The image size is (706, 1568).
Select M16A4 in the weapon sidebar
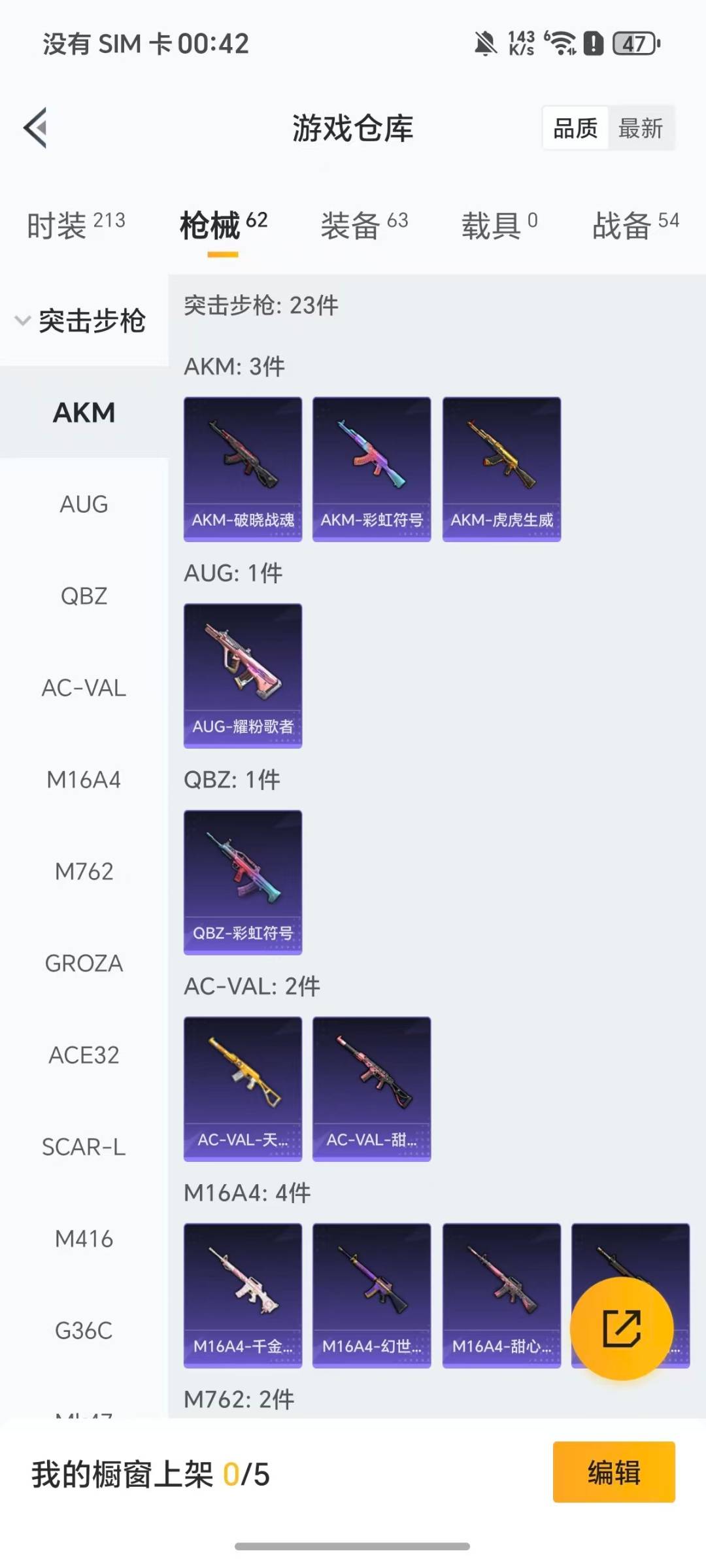pyautogui.click(x=84, y=779)
